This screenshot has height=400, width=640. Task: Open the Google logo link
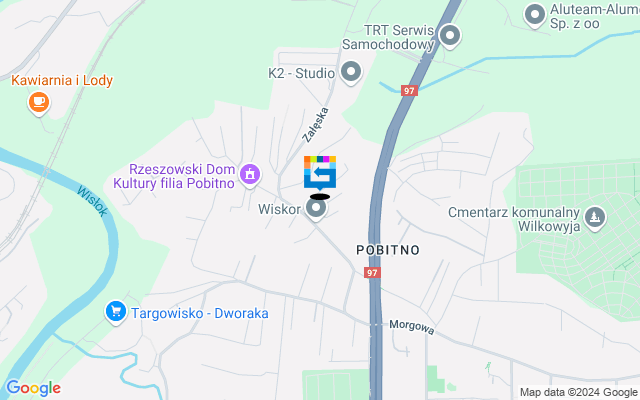tap(33, 388)
